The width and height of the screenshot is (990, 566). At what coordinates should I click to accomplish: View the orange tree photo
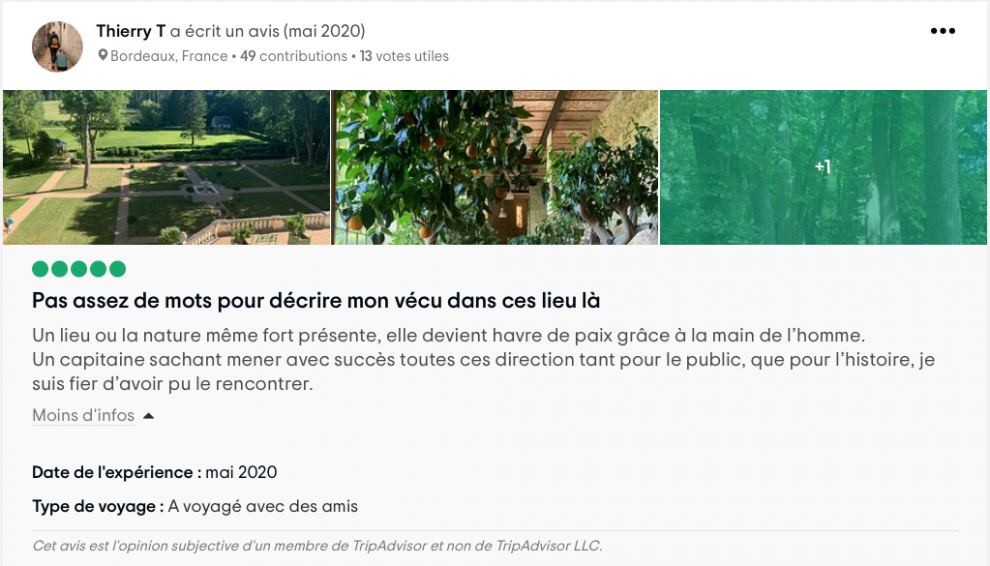pos(495,167)
